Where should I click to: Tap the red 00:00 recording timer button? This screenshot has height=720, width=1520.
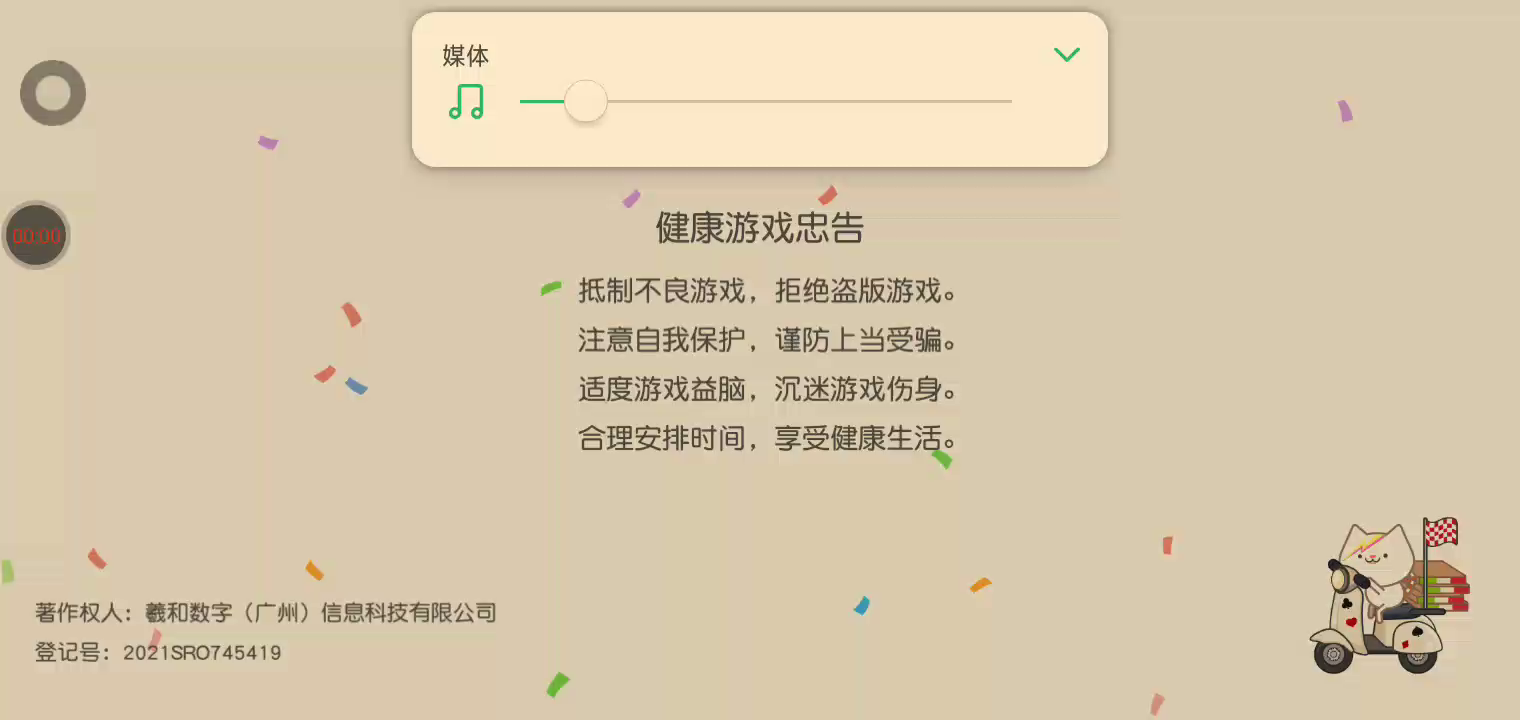(37, 236)
